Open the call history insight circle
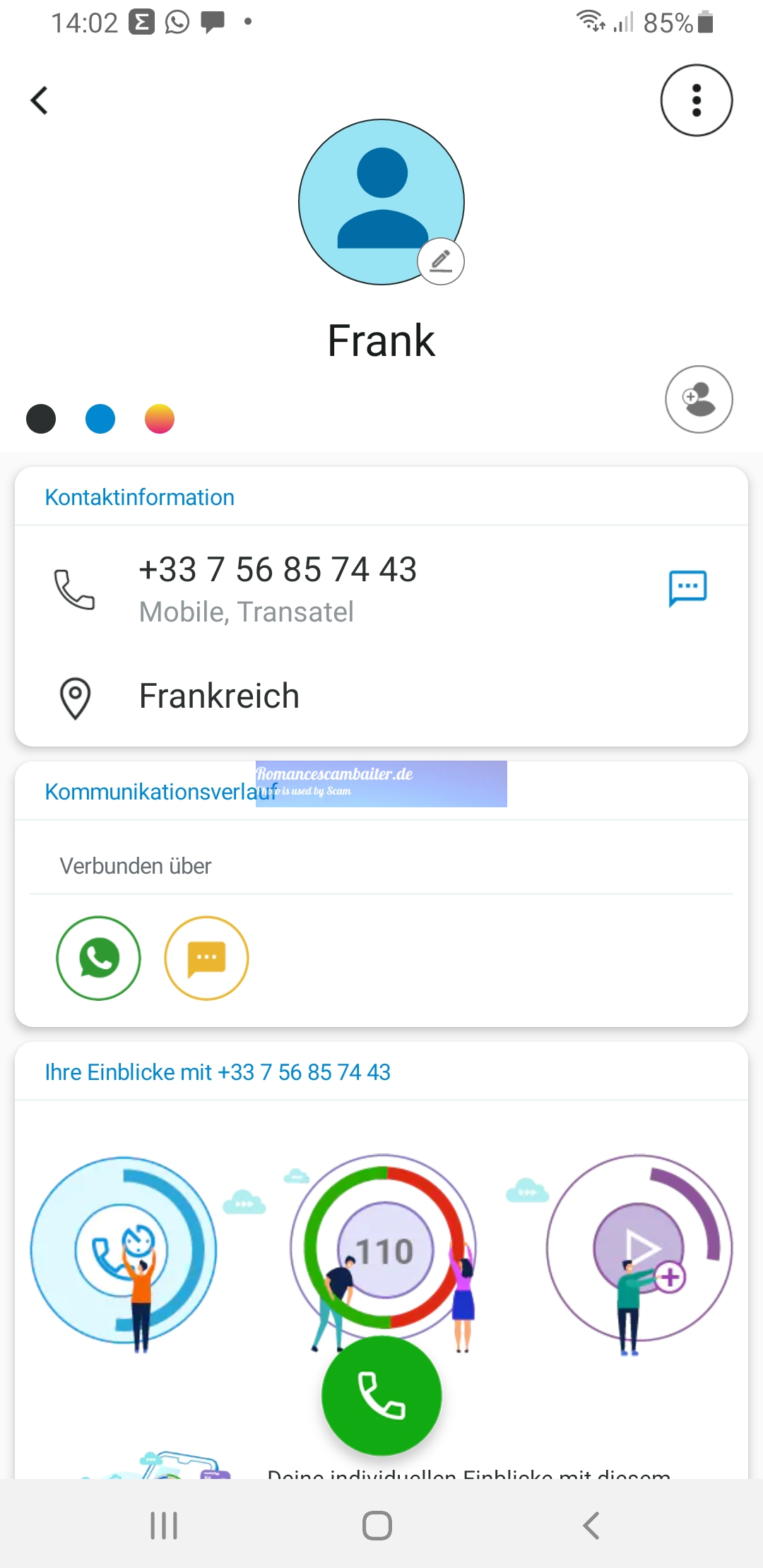The width and height of the screenshot is (763, 1568). (x=124, y=1251)
